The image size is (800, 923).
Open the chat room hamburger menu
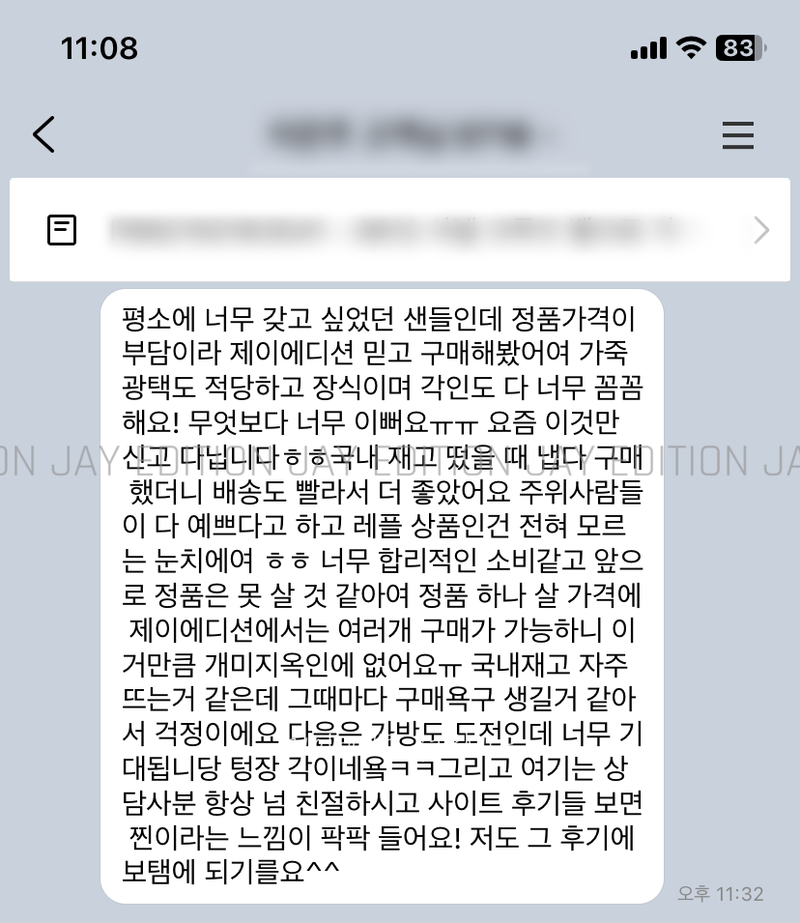pos(738,135)
